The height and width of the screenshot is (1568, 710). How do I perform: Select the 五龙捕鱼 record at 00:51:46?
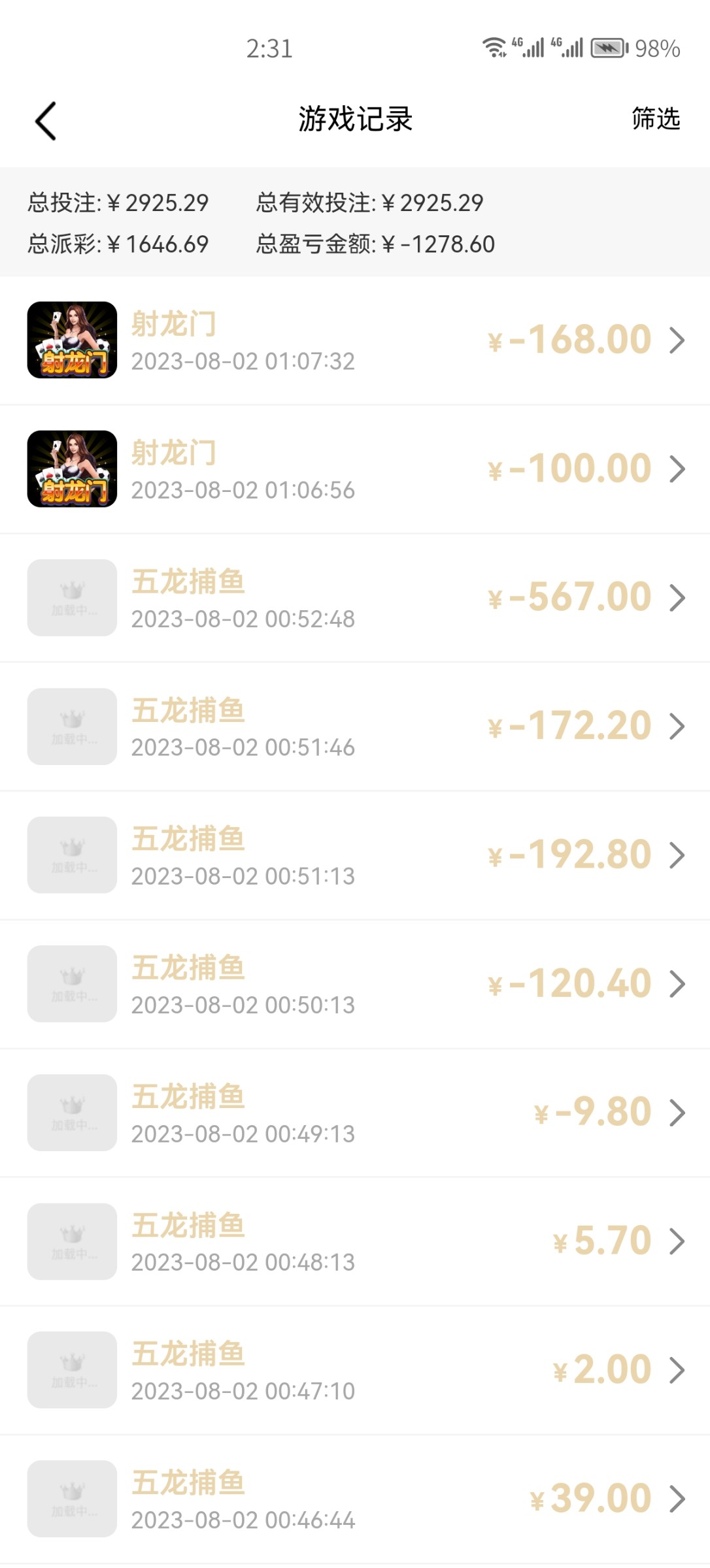pos(355,727)
